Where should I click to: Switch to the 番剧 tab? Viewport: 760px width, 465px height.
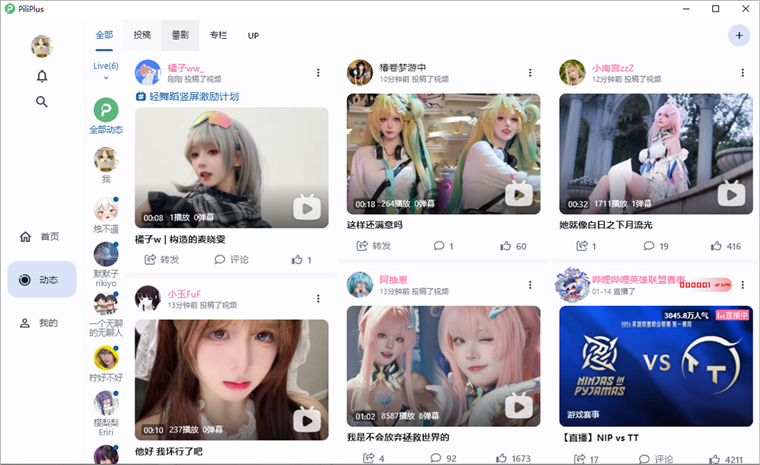point(180,35)
